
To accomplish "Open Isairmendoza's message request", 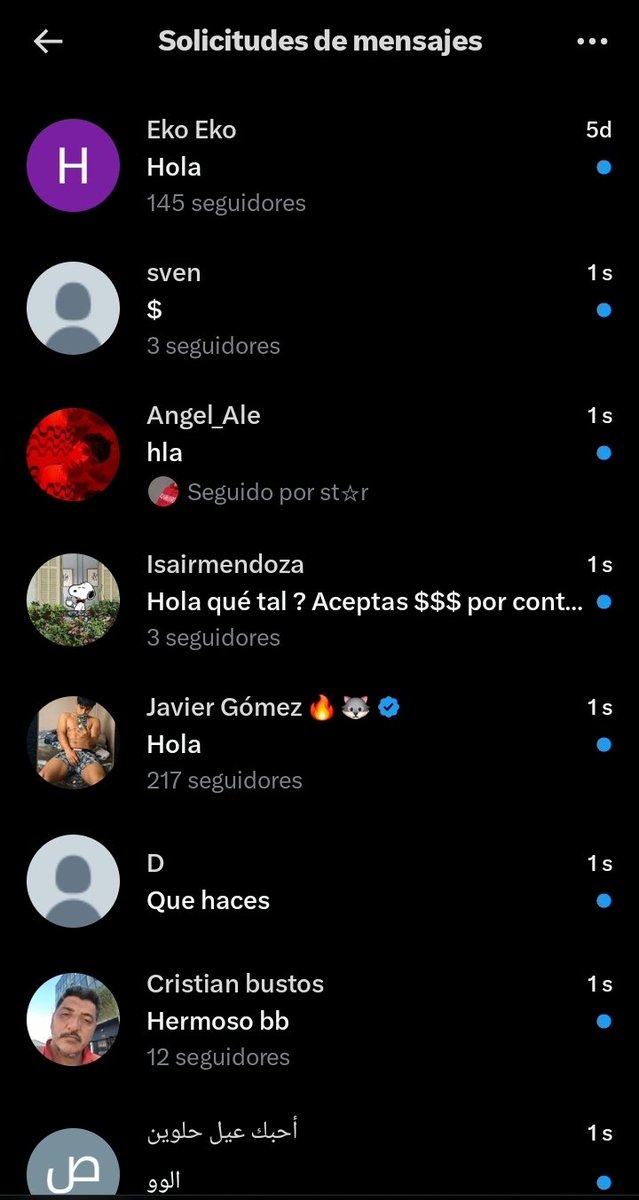I will click(320, 601).
